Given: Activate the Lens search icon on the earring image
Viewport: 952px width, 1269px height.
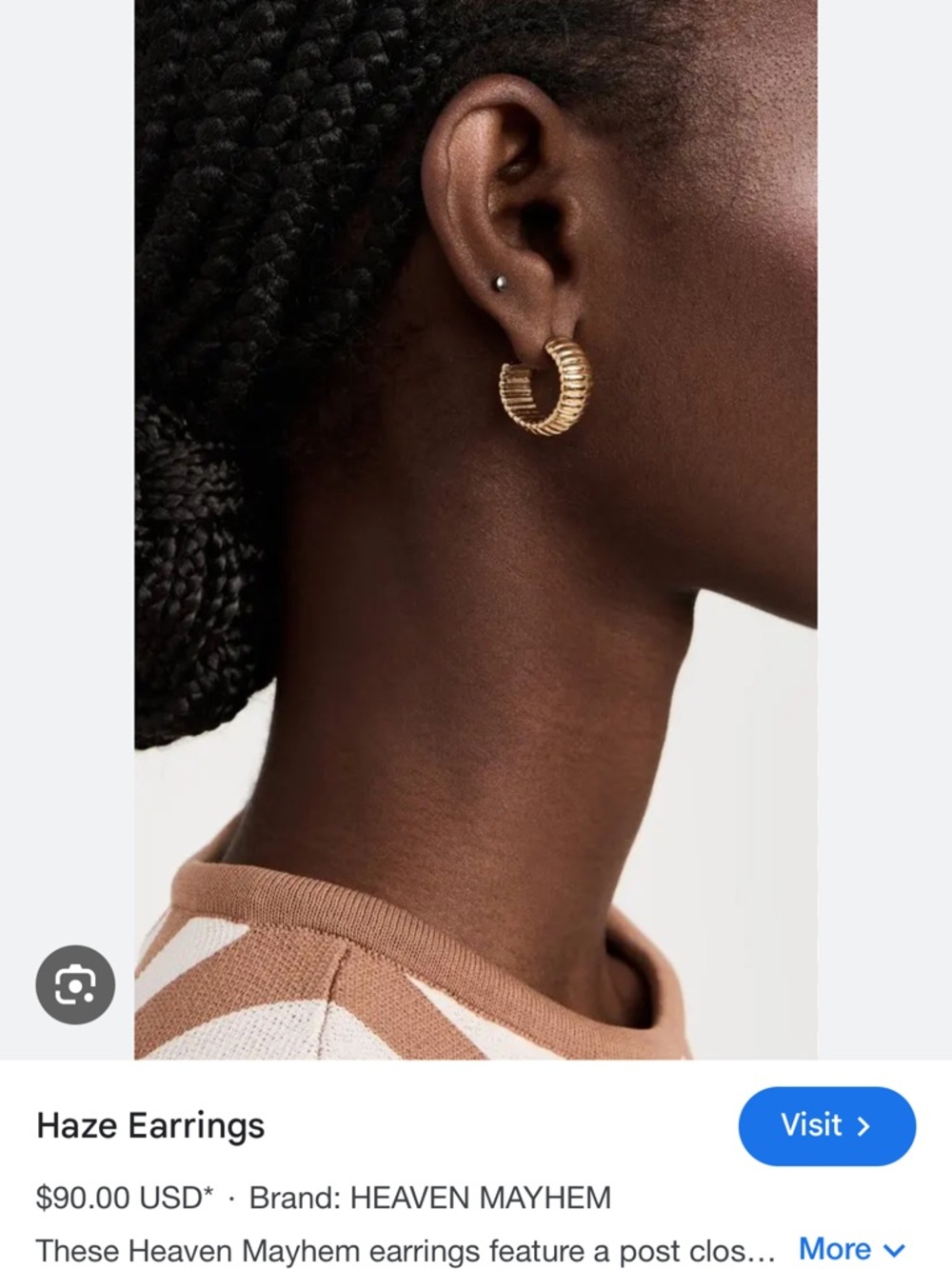Looking at the screenshot, I should click(75, 984).
